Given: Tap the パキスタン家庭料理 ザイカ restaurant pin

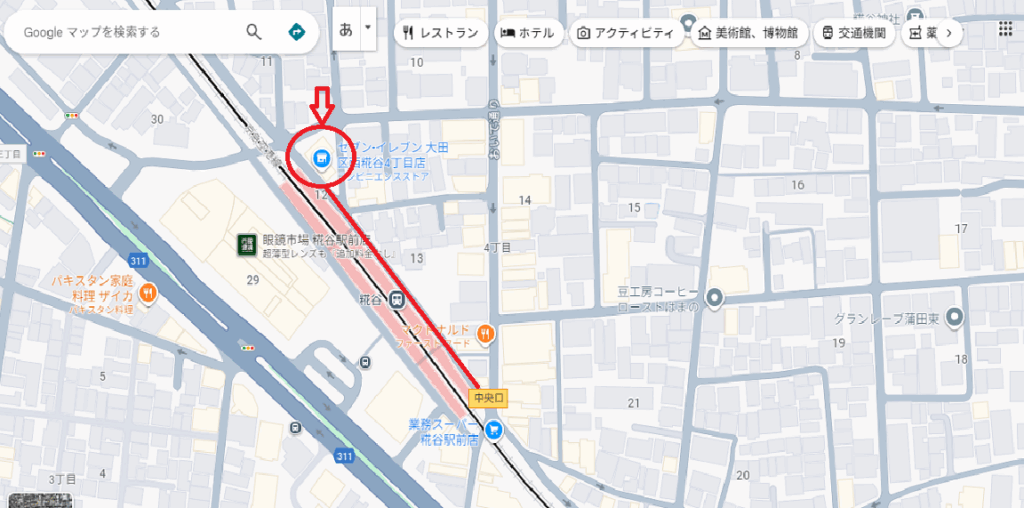Looking at the screenshot, I should (147, 293).
